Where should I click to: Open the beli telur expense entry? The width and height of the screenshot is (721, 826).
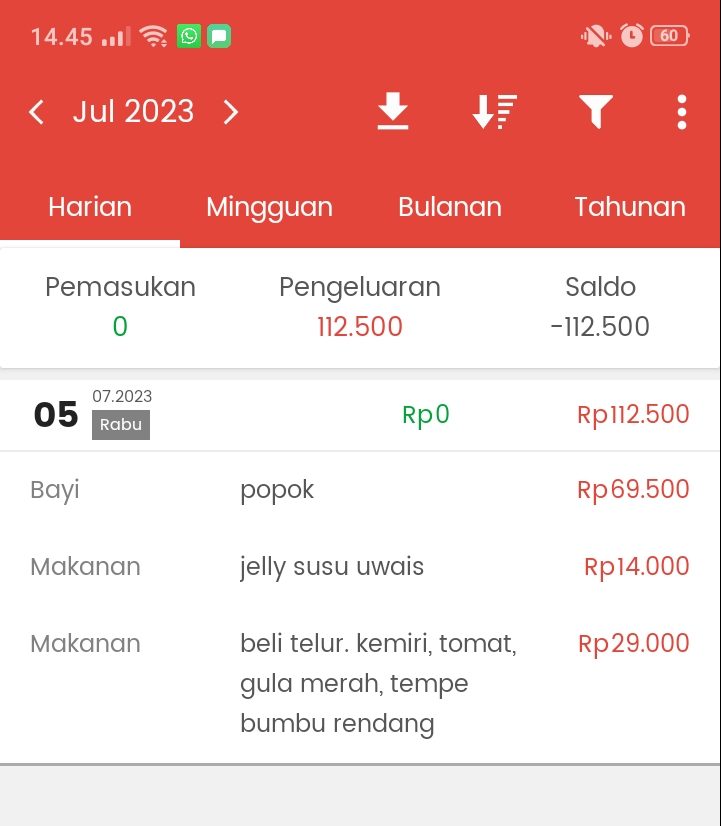point(360,683)
